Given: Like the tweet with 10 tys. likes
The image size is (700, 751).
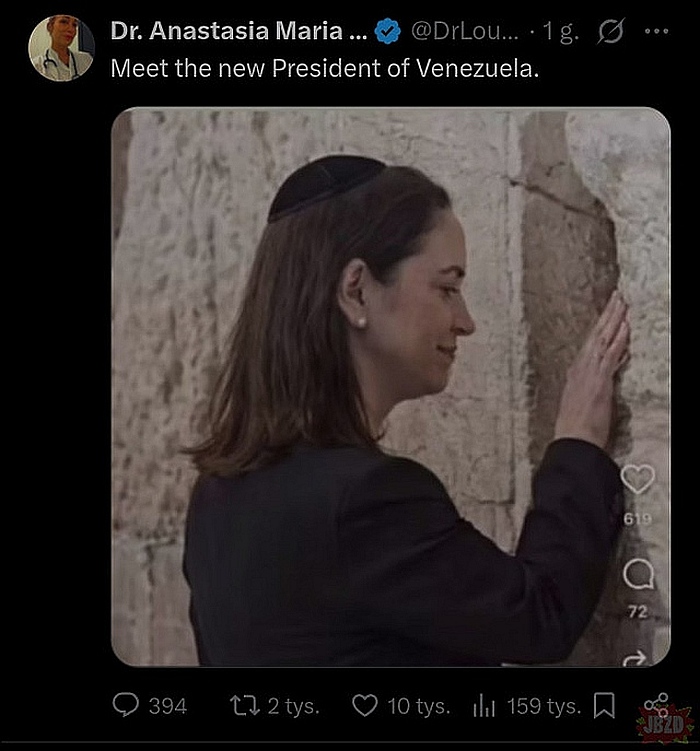Looking at the screenshot, I should (x=365, y=706).
